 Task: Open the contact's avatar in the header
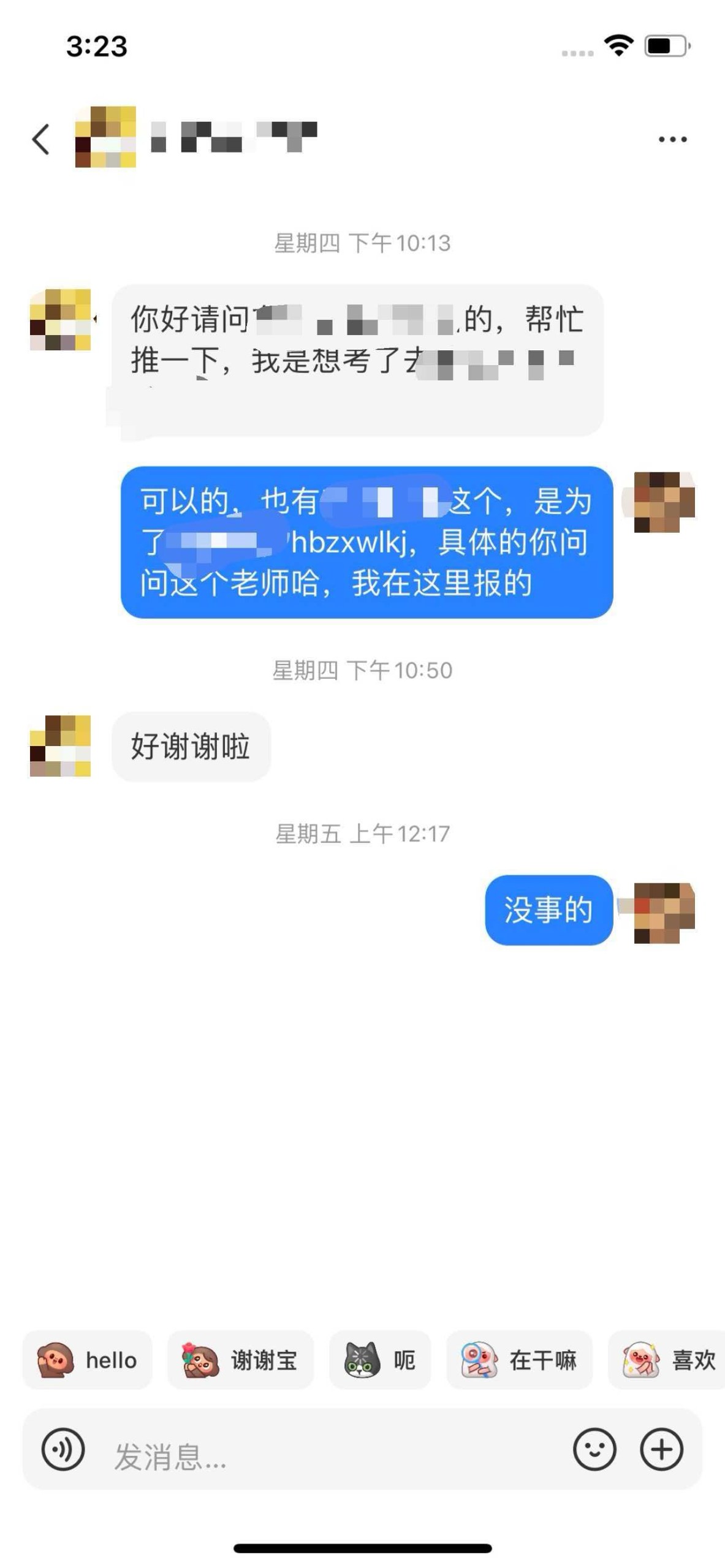105,137
